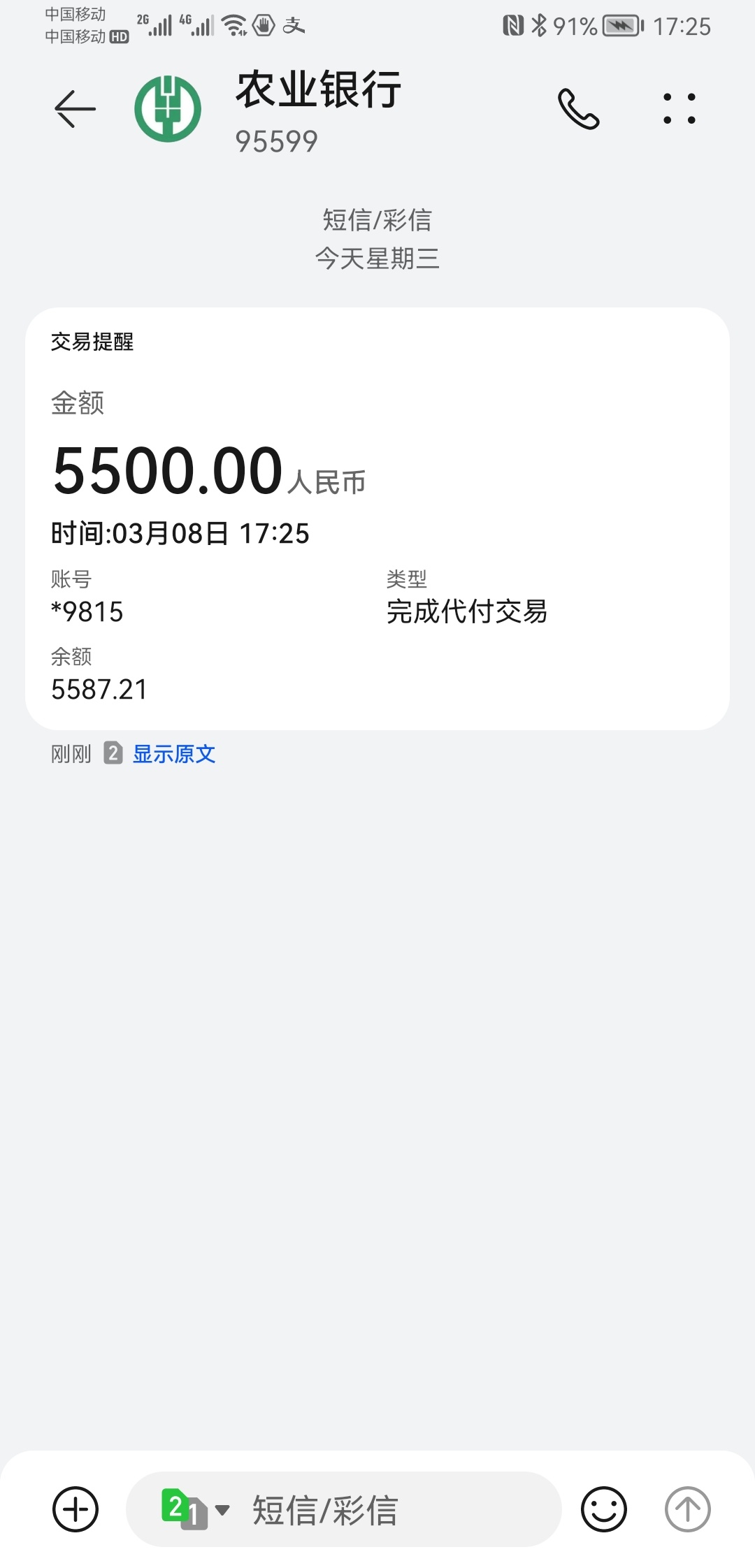Open the 农业银行 contact avatar
Image resolution: width=755 pixels, height=1568 pixels.
point(168,109)
